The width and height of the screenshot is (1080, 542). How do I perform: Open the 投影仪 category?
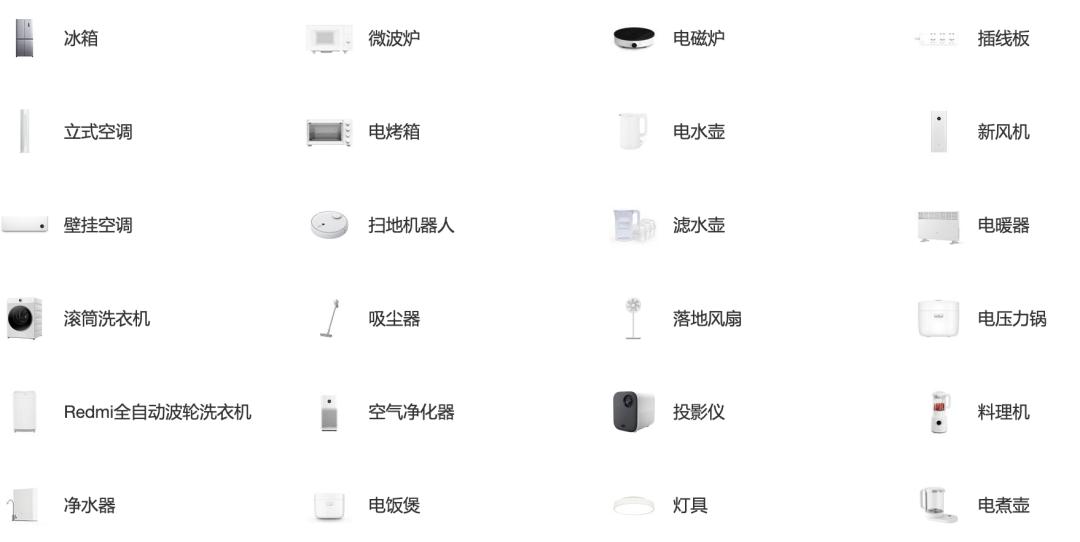coord(698,412)
